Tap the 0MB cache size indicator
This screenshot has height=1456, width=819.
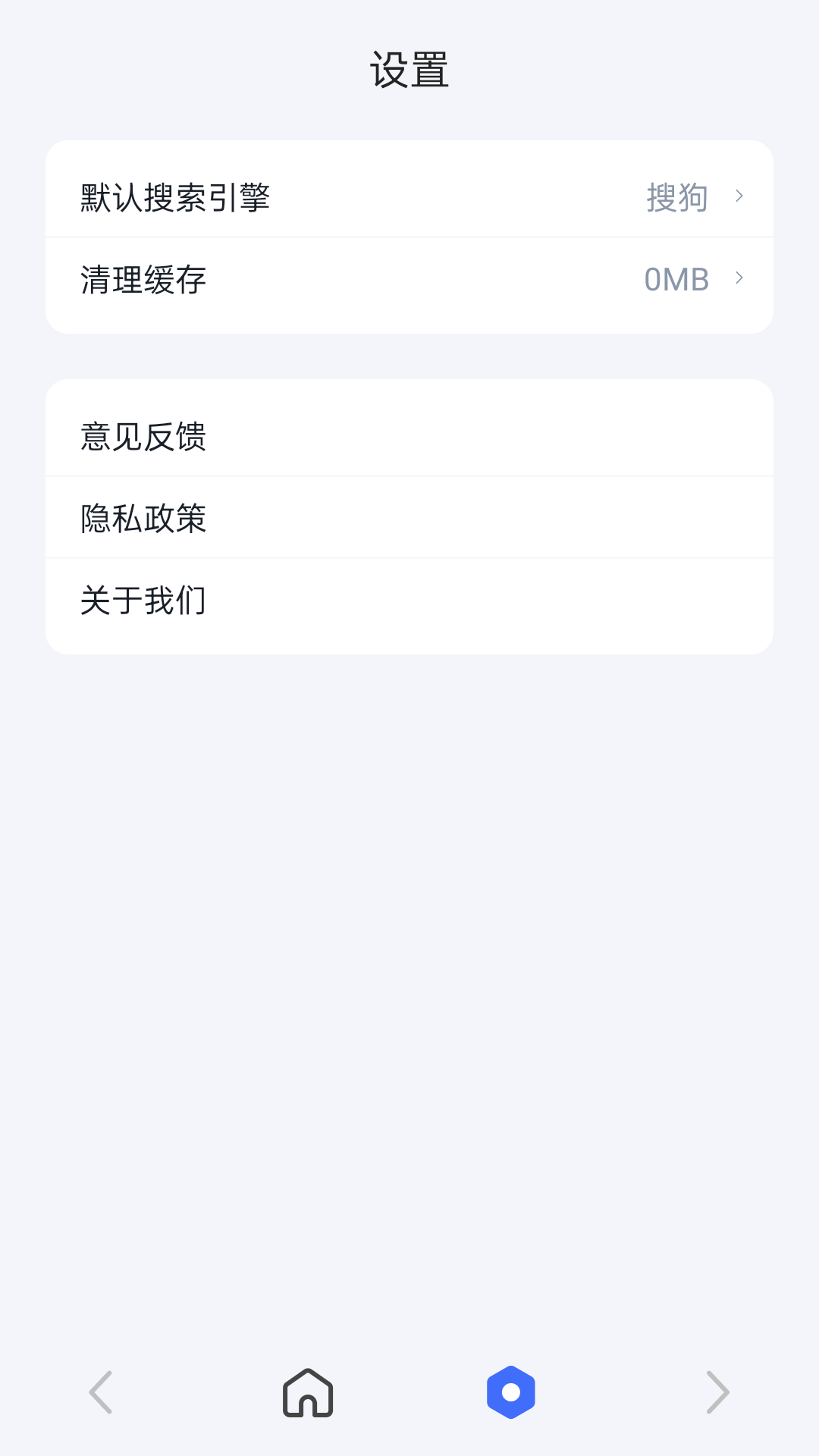(x=676, y=279)
